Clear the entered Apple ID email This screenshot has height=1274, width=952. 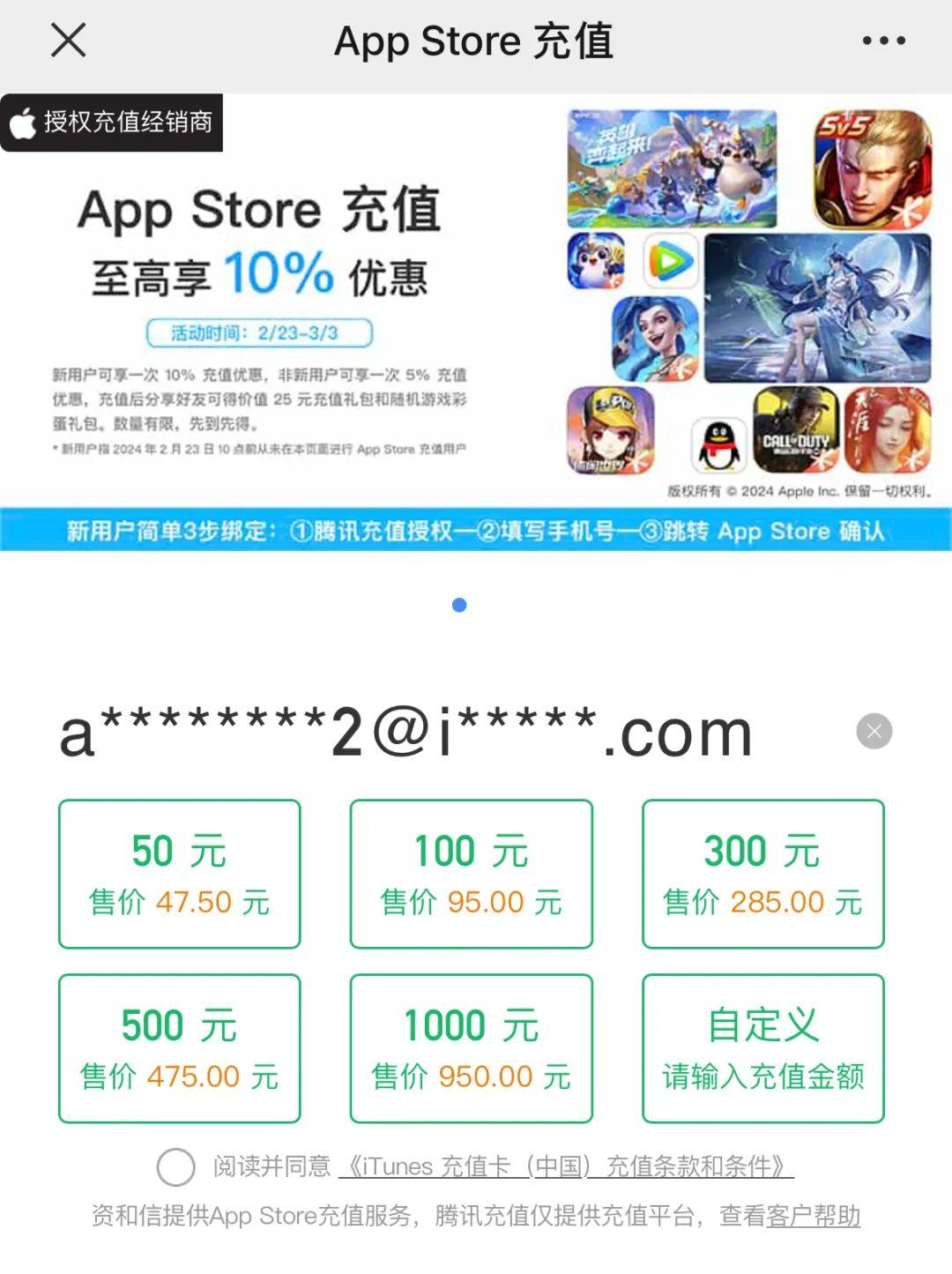point(874,731)
